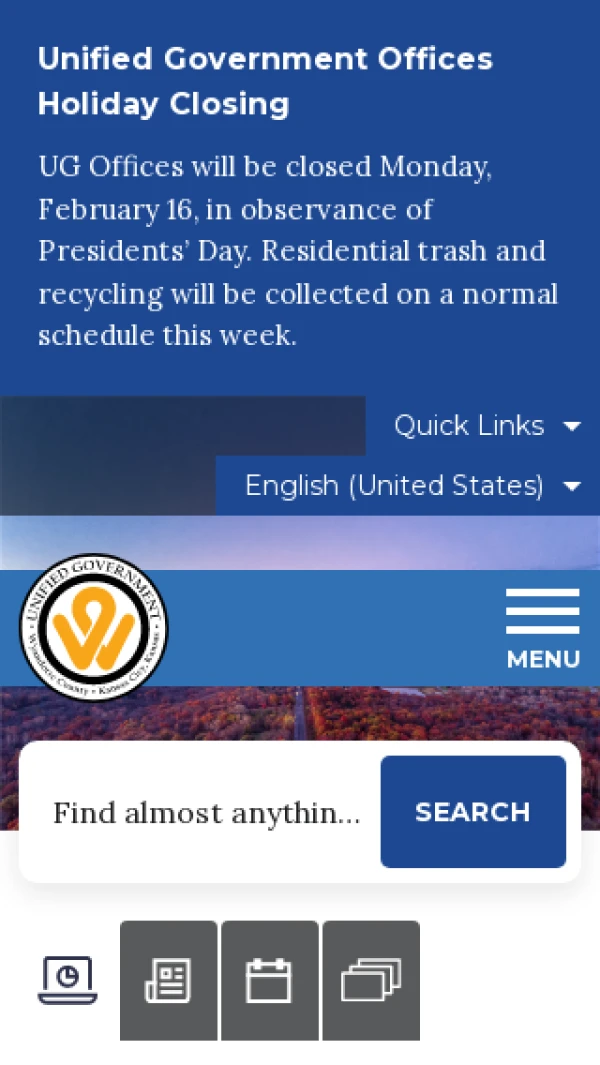Select the laptop chart icon tab
Viewport: 600px width, 1065px height.
click(68, 980)
